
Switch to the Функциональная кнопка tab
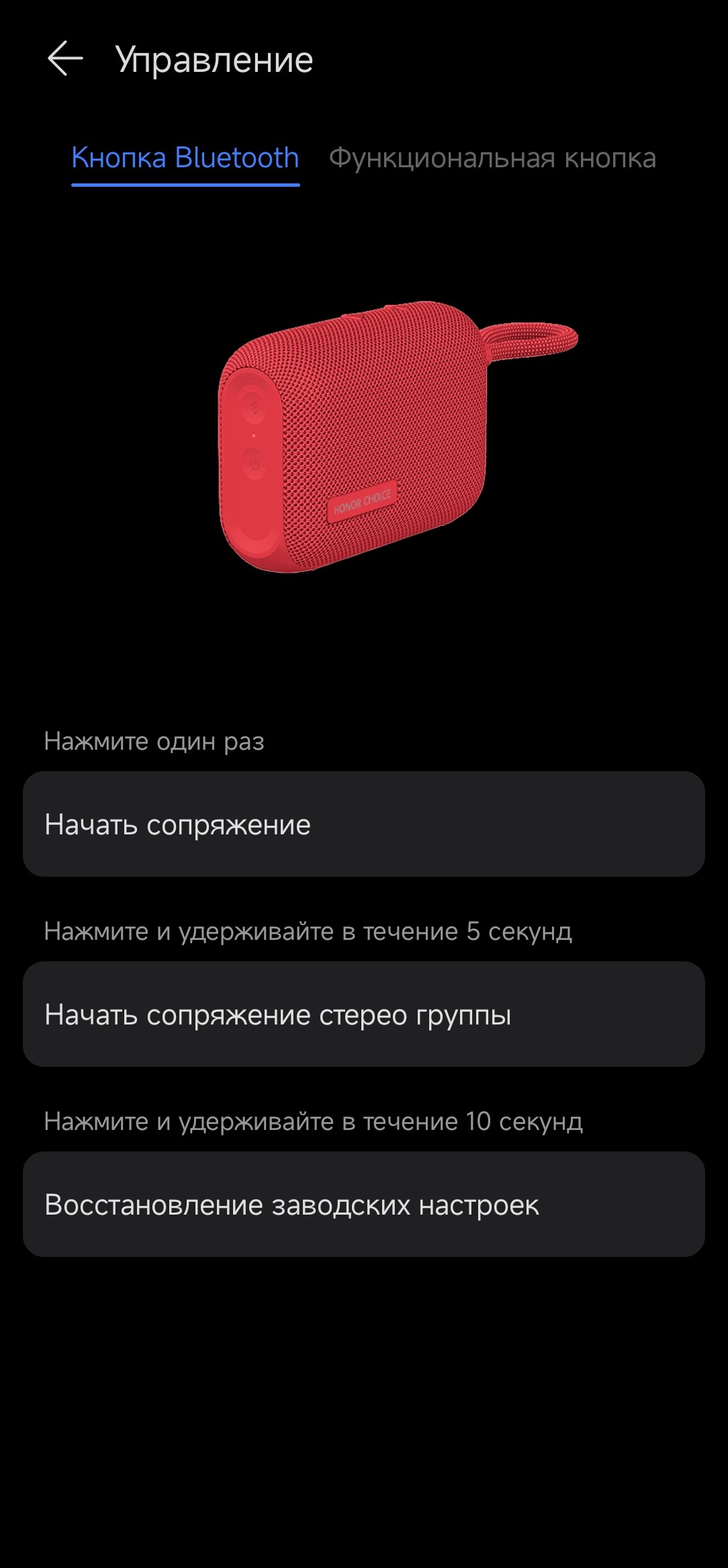point(492,159)
